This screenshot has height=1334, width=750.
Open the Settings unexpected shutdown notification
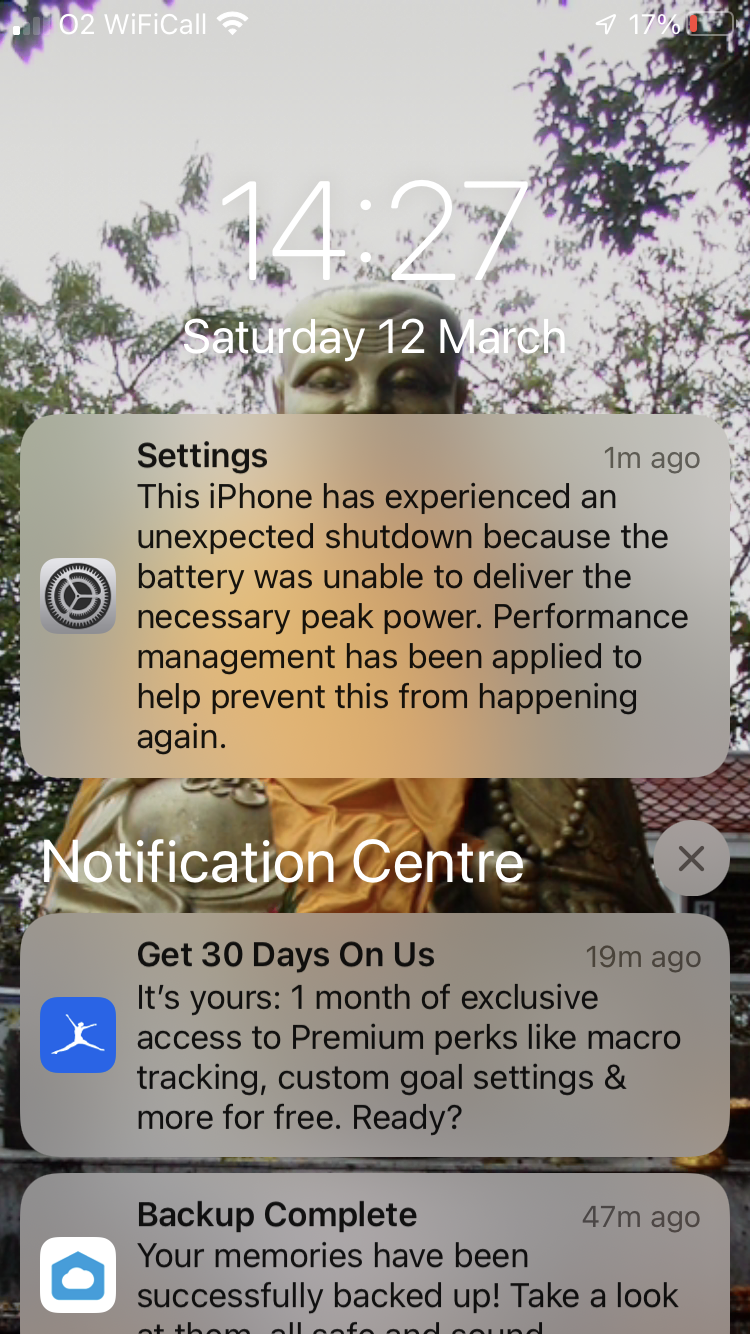375,596
